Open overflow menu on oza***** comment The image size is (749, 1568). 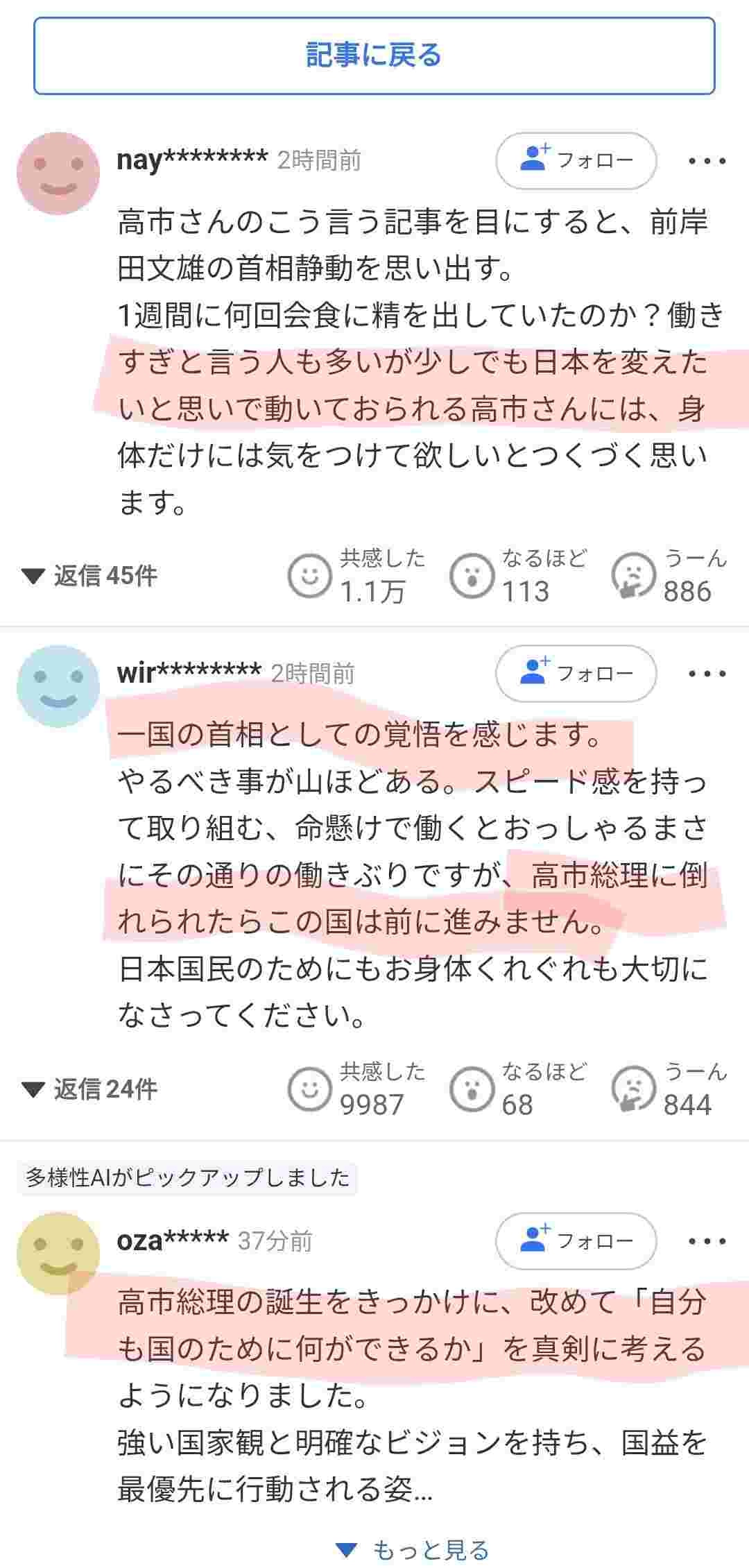pyautogui.click(x=707, y=1241)
